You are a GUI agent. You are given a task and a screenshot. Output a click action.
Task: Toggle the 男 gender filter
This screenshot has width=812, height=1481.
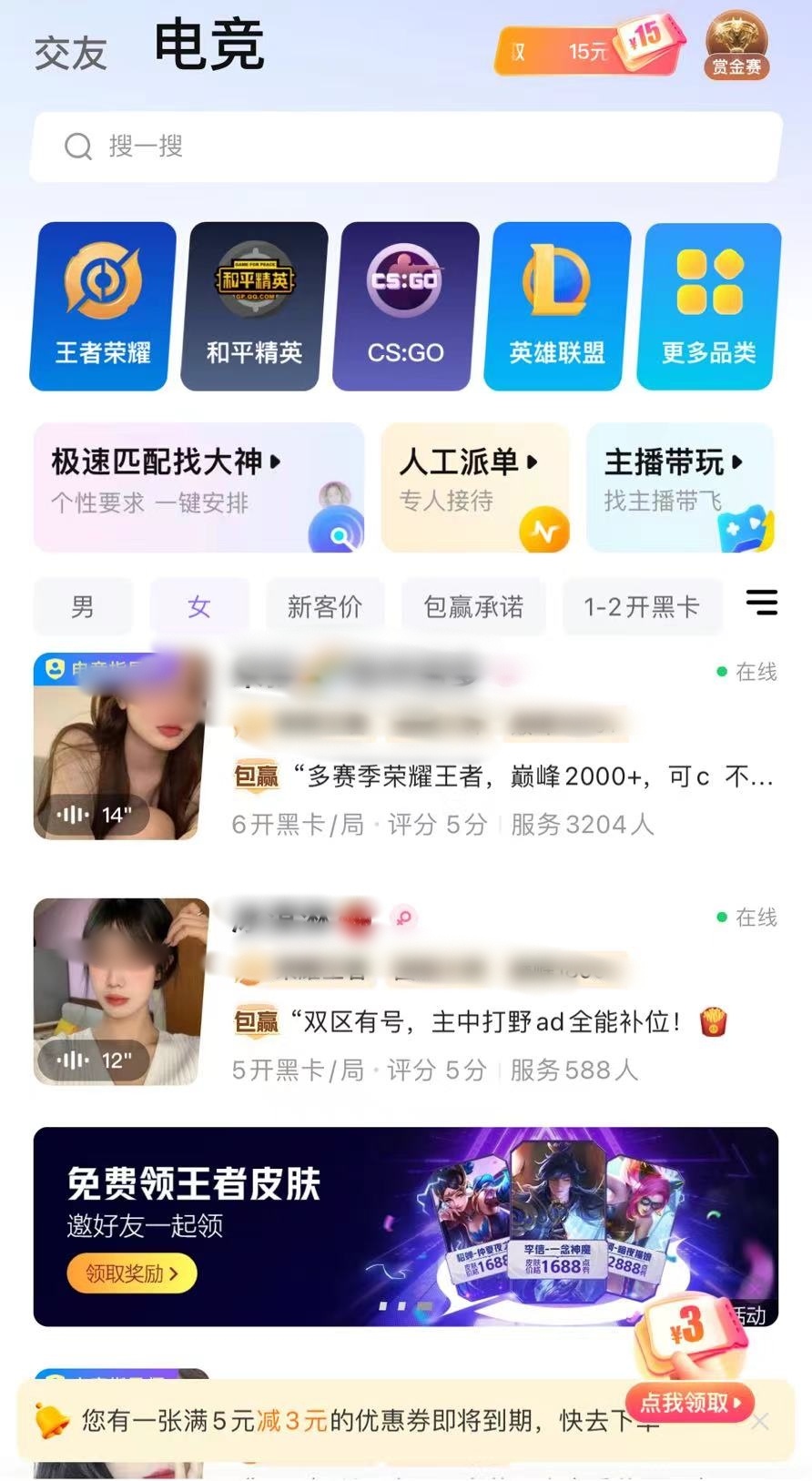point(82,606)
